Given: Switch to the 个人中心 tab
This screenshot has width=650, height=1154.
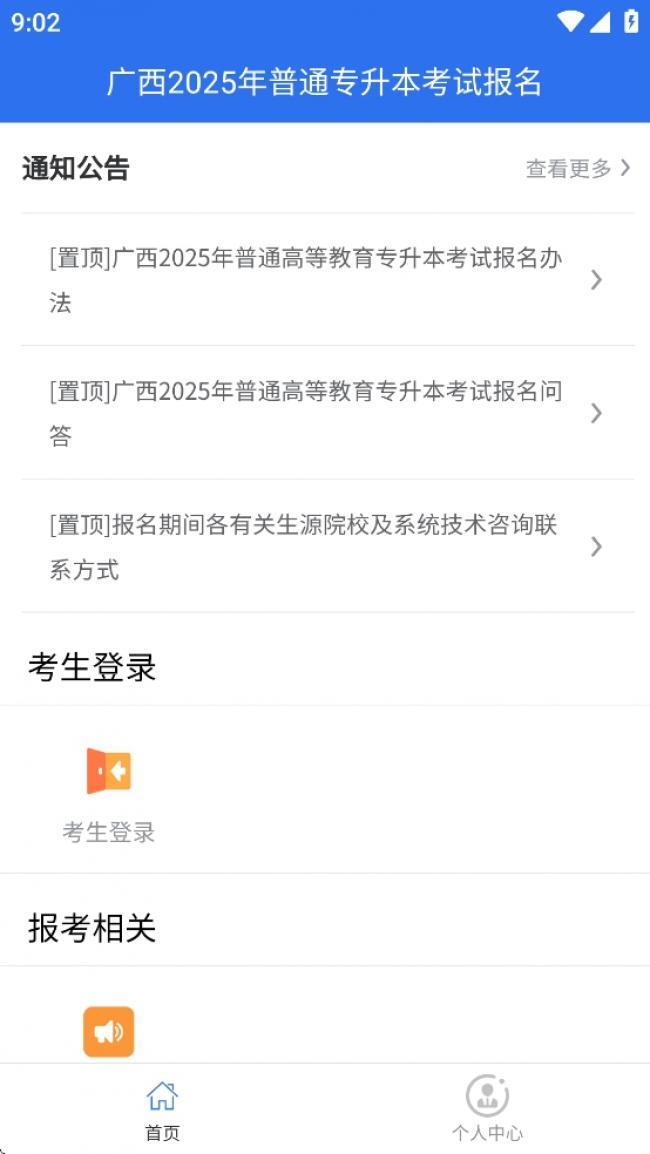Looking at the screenshot, I should pos(487,1110).
